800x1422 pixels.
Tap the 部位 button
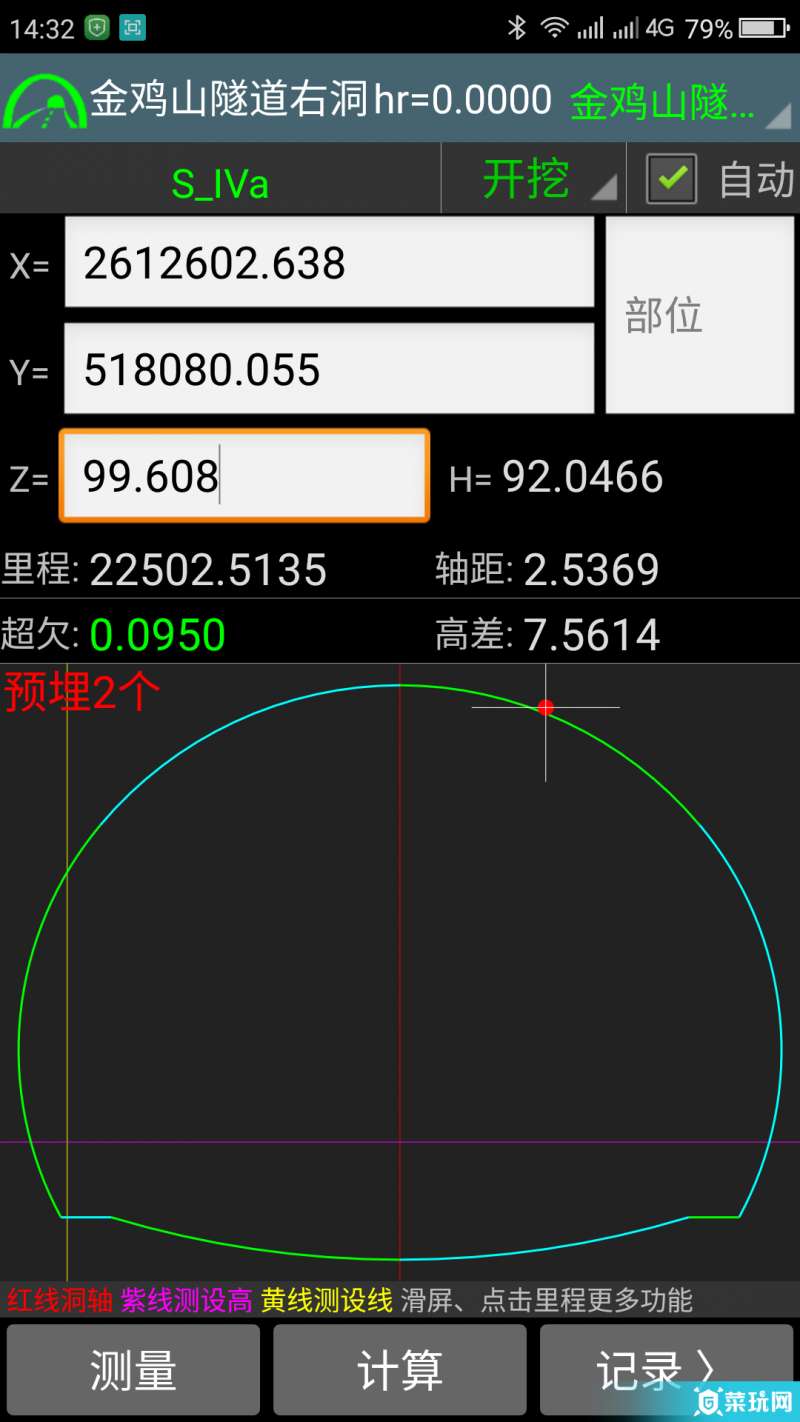[699, 315]
